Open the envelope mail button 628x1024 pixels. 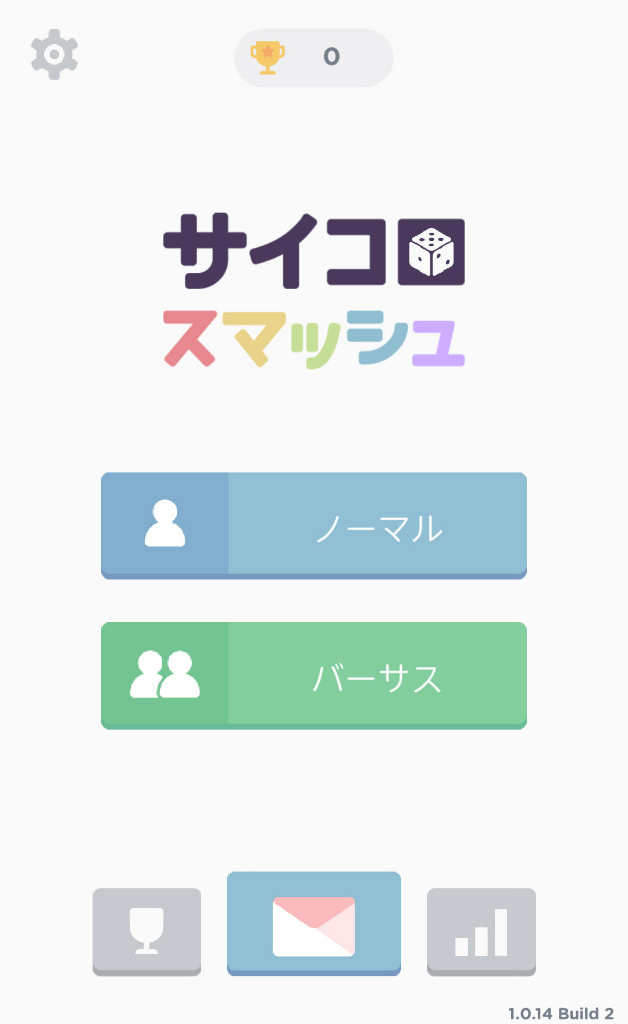[x=314, y=923]
